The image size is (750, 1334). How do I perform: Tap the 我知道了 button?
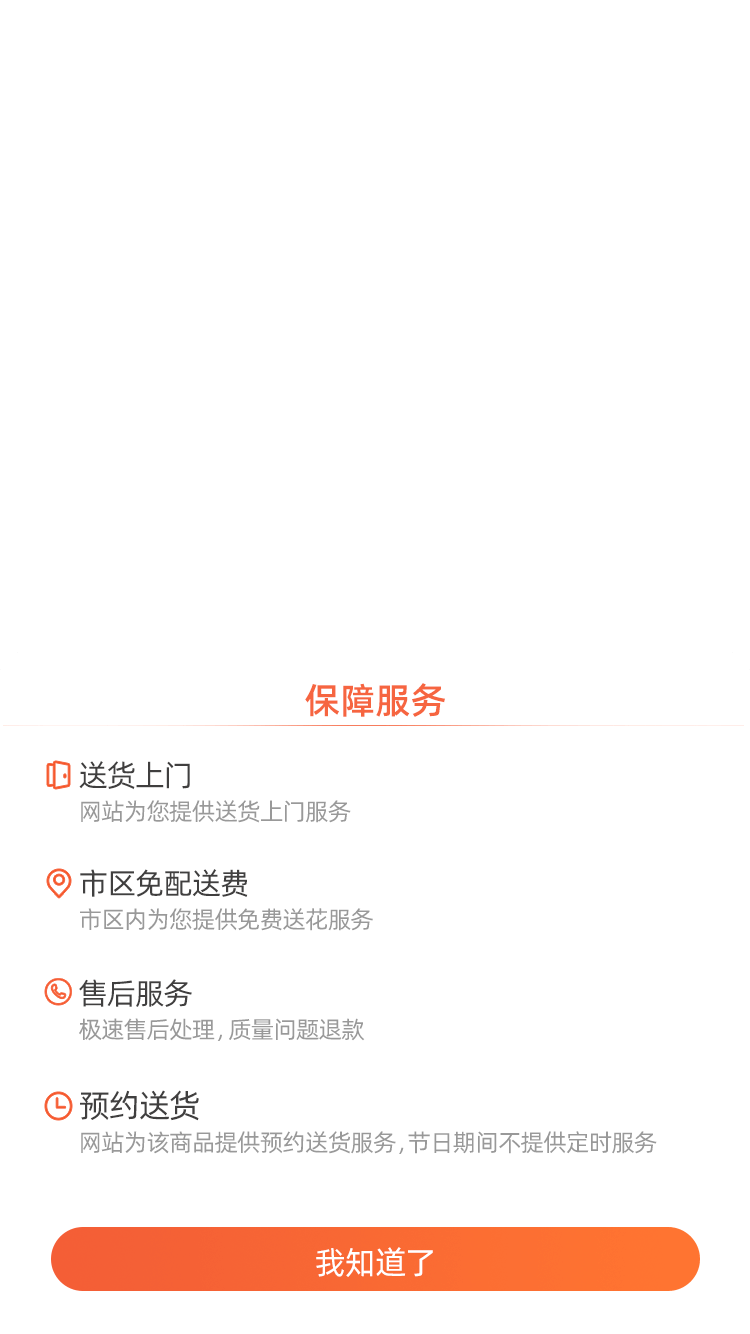(x=375, y=1260)
